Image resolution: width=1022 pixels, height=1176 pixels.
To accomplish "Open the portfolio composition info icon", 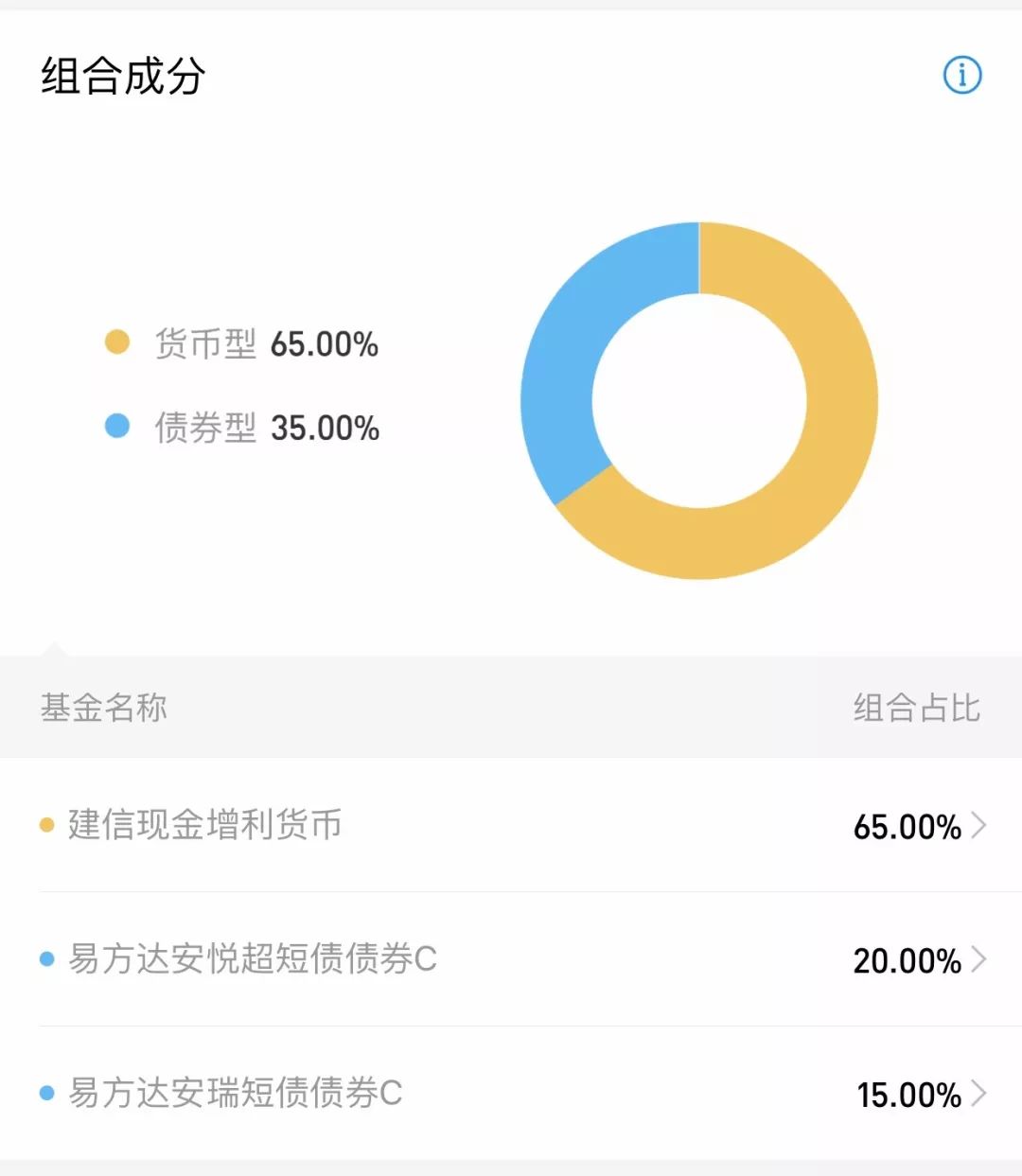I will [x=961, y=75].
